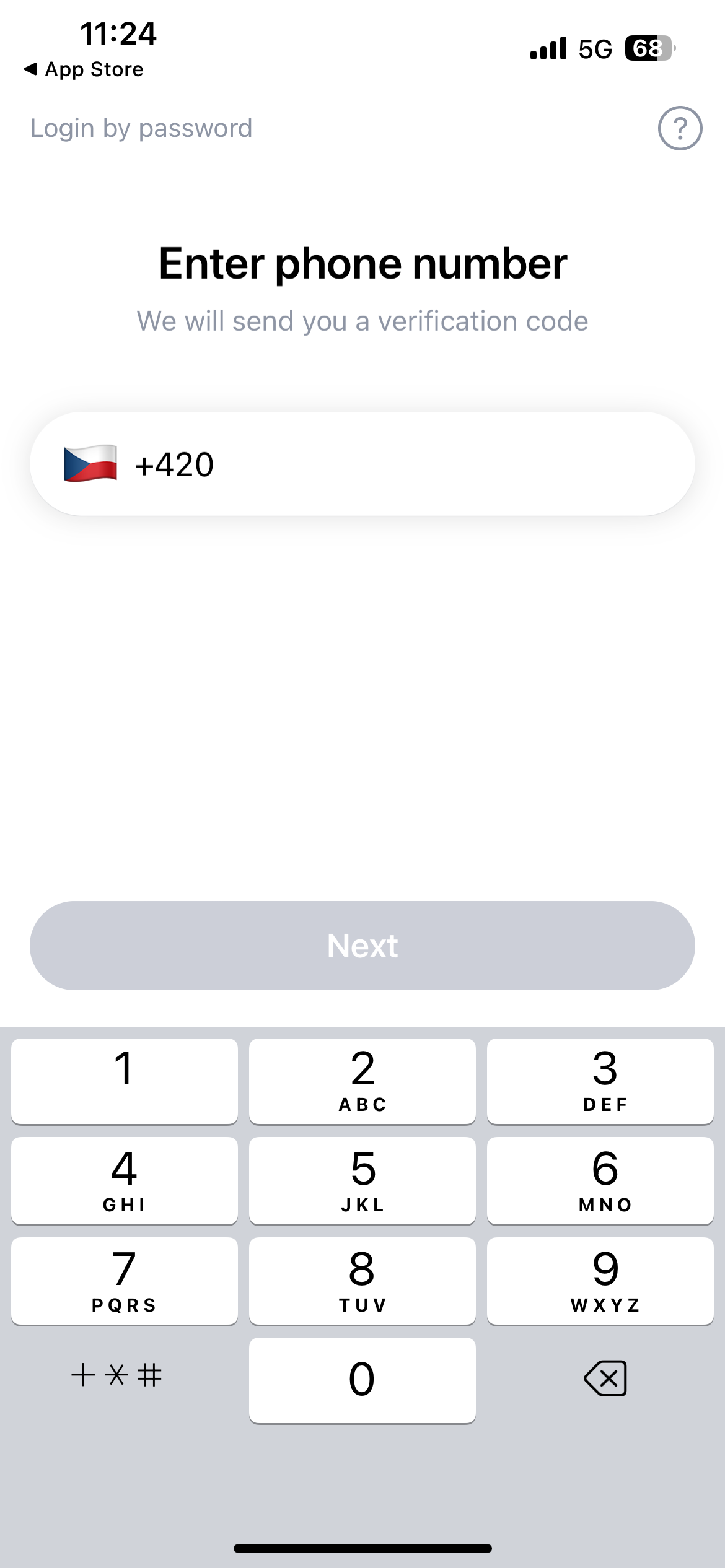Return to App Store via back link

(x=84, y=69)
